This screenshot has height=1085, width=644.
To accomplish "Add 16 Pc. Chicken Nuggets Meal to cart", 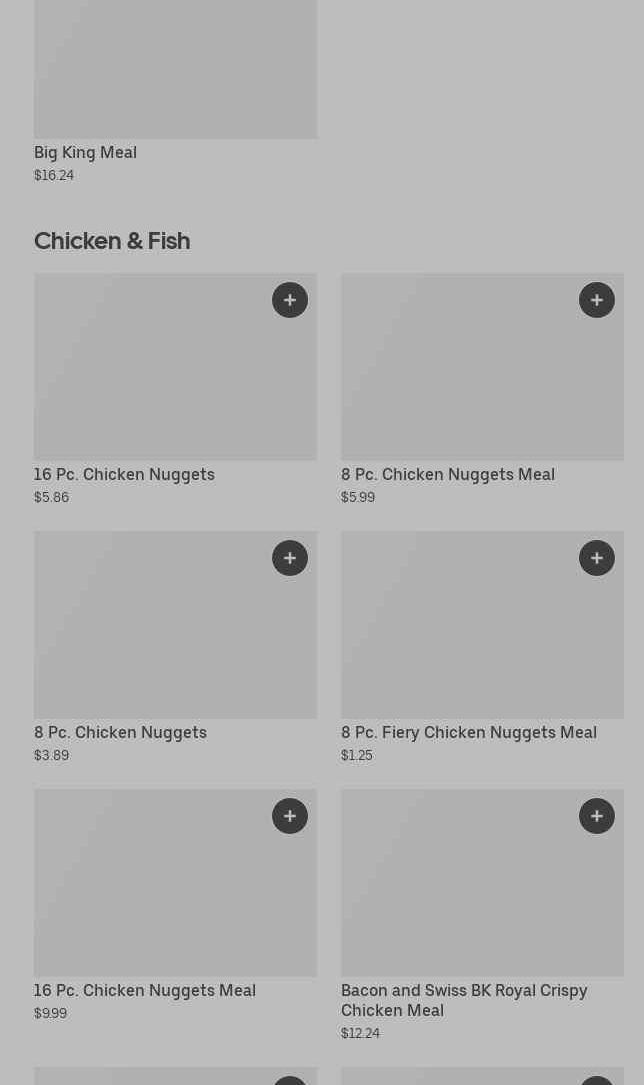I will (x=290, y=816).
